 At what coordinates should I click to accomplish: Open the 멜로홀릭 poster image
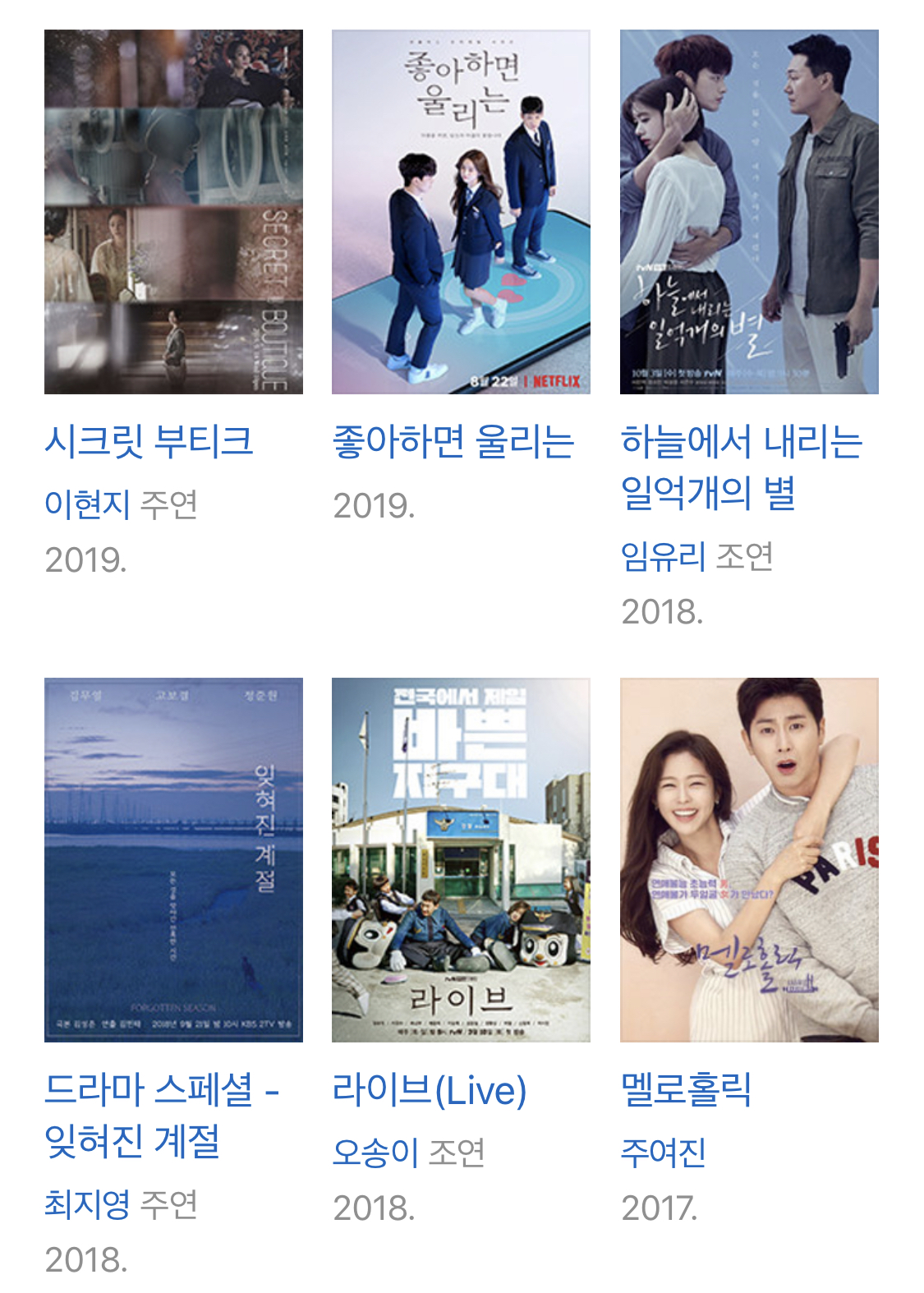[x=748, y=860]
